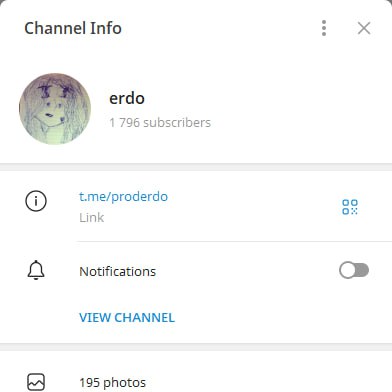The image size is (392, 392).
Task: Open the three-dot overflow menu
Action: (x=324, y=28)
